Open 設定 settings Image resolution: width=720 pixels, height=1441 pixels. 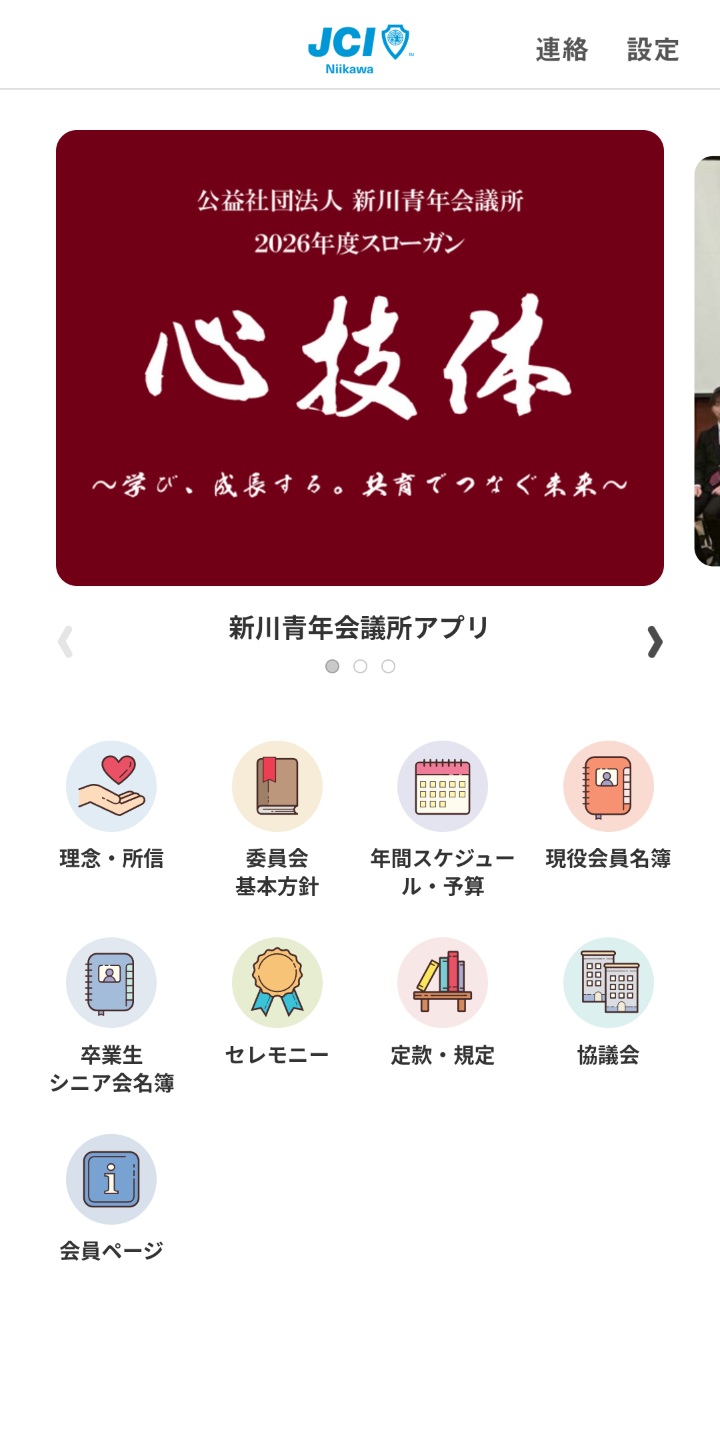(x=653, y=49)
